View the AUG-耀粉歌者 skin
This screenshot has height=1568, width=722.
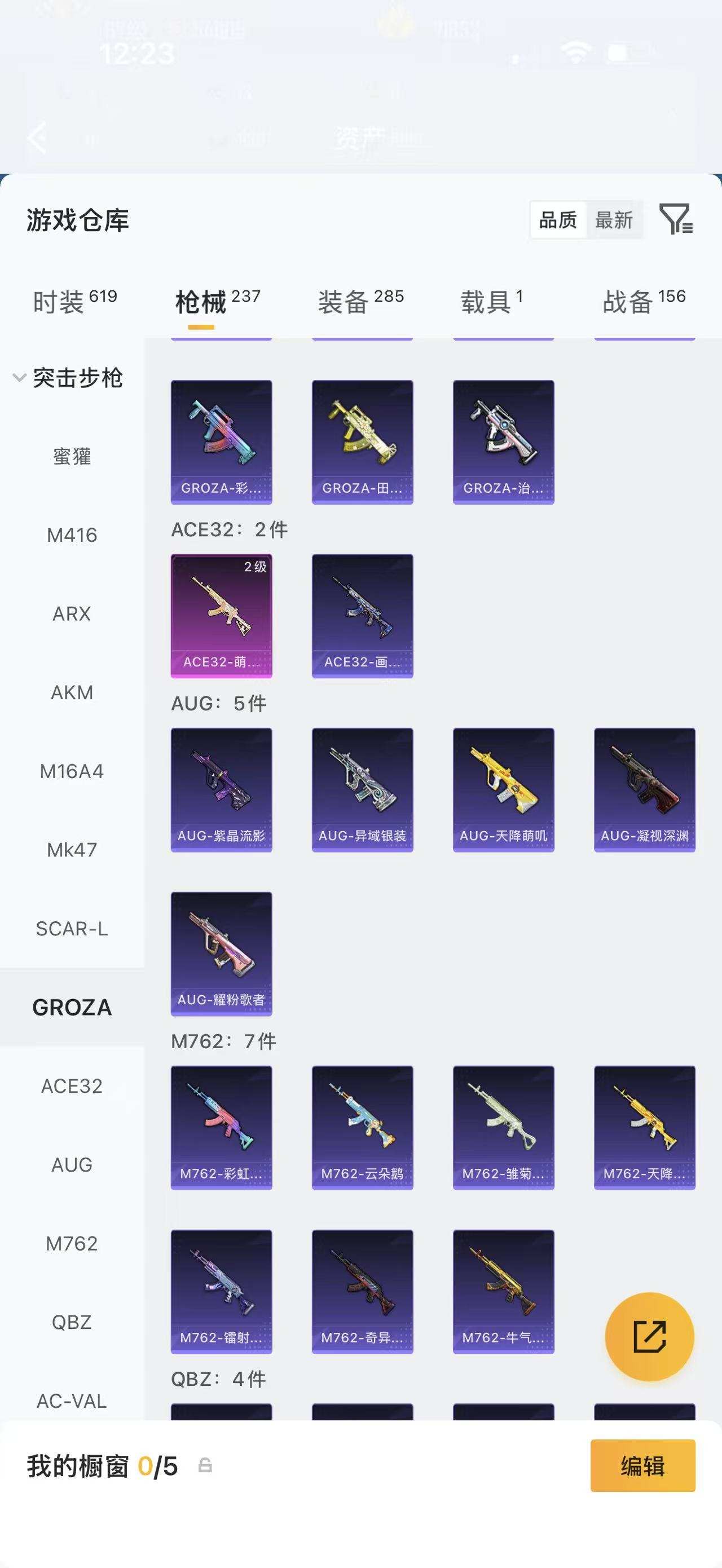221,953
